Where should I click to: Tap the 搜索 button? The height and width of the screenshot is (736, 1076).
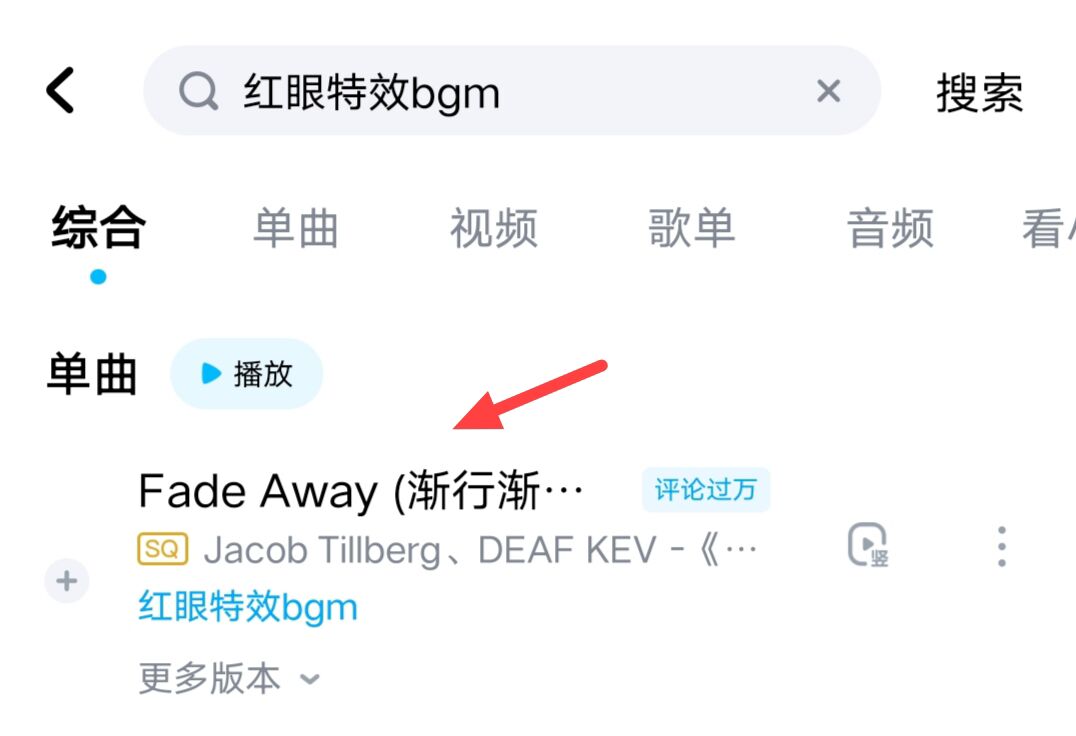[979, 93]
